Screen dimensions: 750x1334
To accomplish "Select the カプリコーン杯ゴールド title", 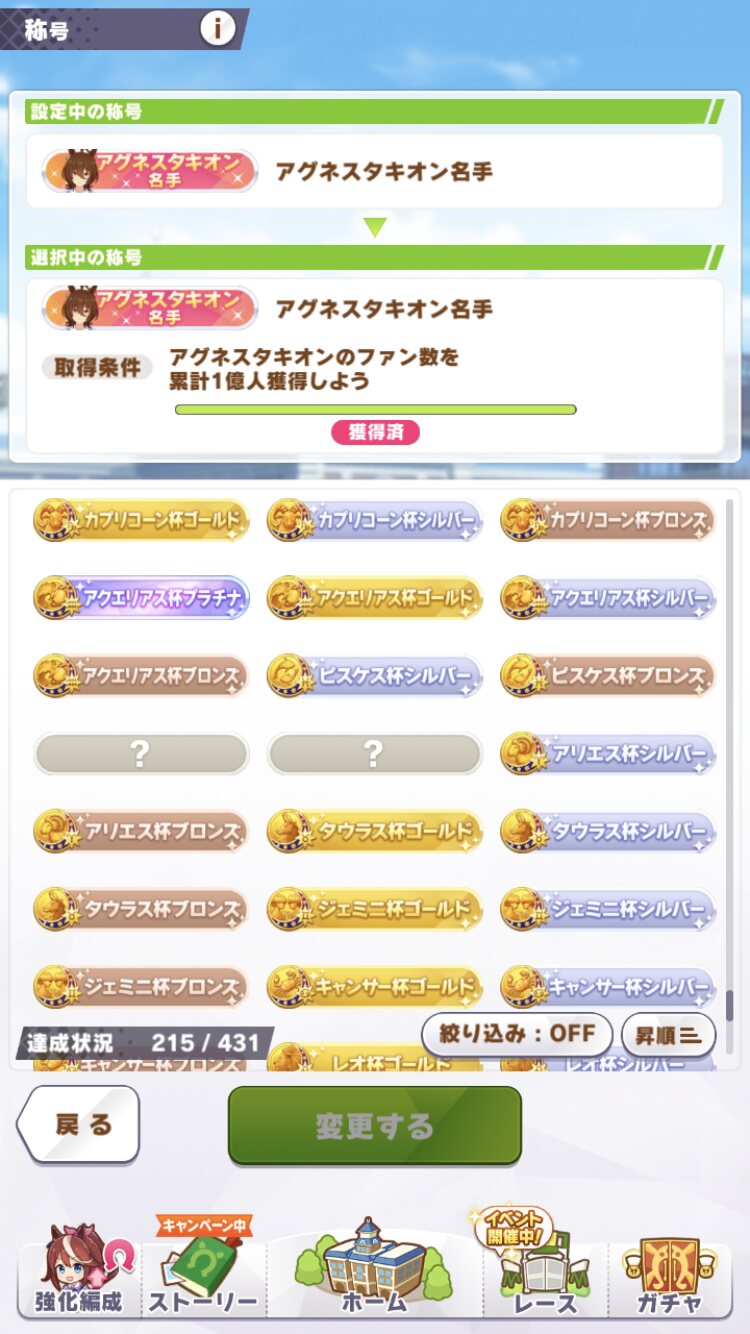I will 141,520.
